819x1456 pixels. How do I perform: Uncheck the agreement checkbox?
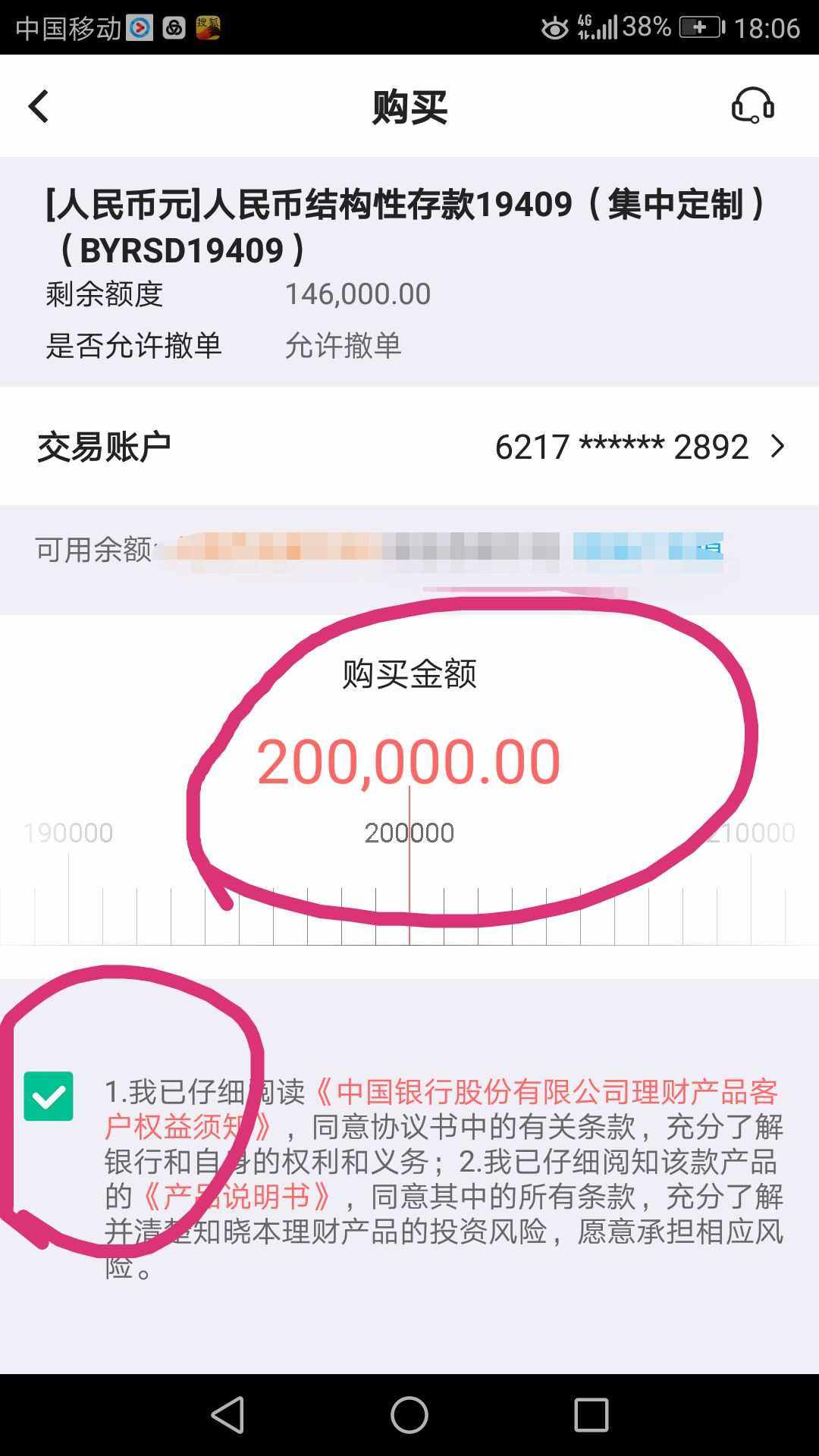tap(49, 1096)
